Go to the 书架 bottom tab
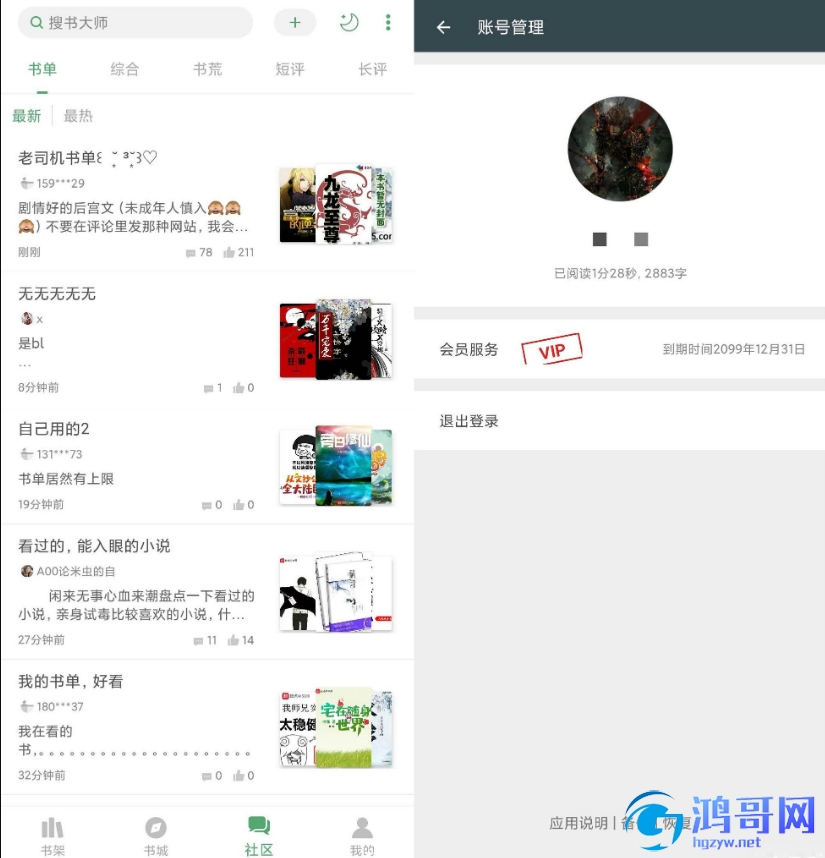Image resolution: width=825 pixels, height=858 pixels. click(52, 836)
